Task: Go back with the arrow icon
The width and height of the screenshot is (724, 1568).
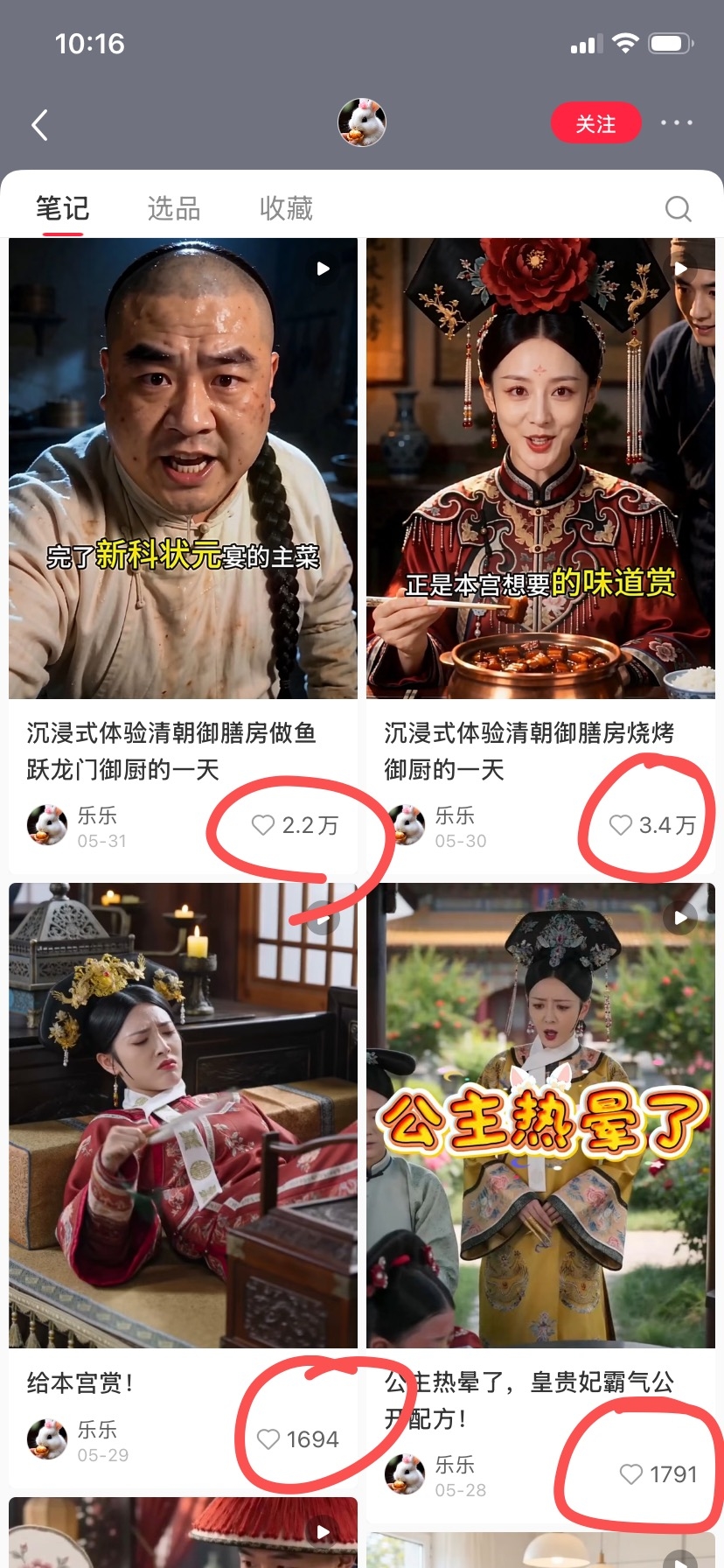Action: tap(39, 125)
